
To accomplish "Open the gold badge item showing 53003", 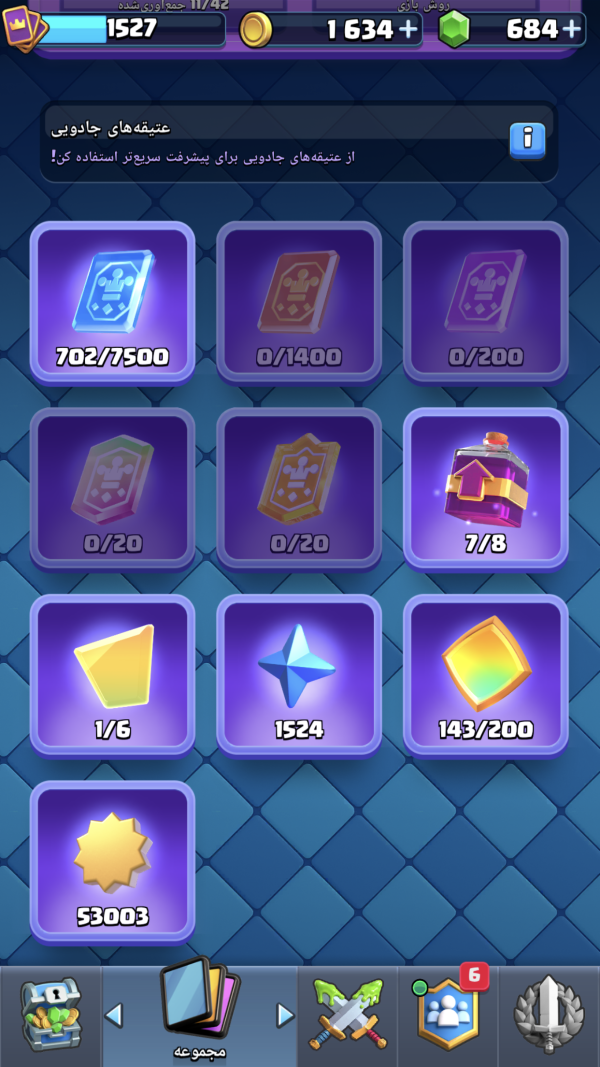I will [112, 863].
